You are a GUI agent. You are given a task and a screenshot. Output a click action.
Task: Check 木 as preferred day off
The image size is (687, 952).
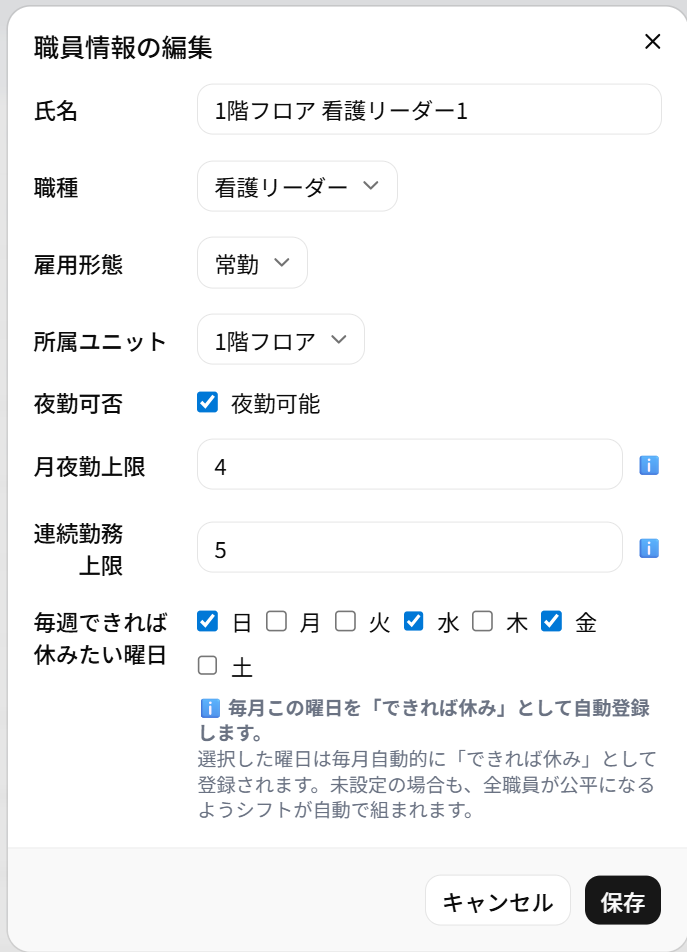pyautogui.click(x=483, y=621)
